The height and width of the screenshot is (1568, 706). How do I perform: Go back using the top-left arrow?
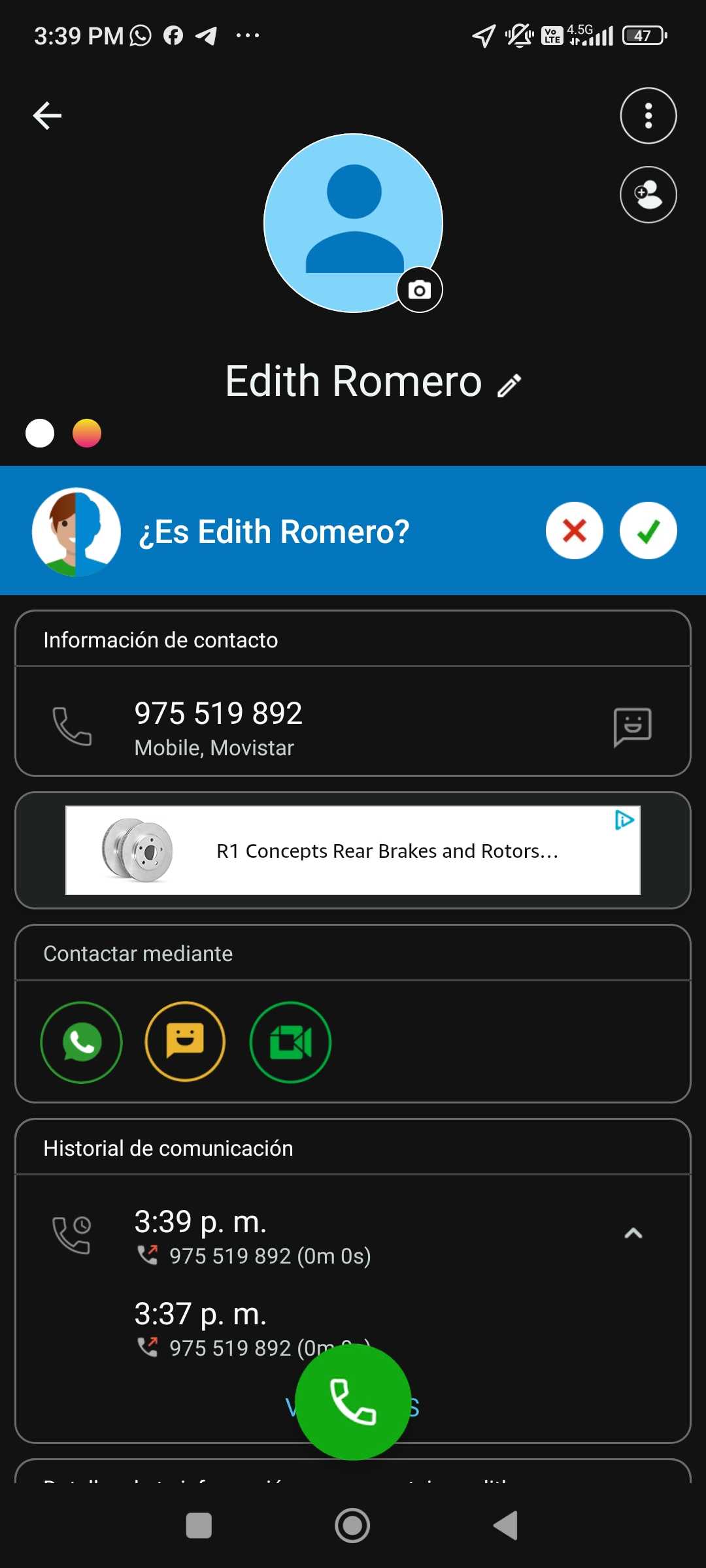point(47,116)
